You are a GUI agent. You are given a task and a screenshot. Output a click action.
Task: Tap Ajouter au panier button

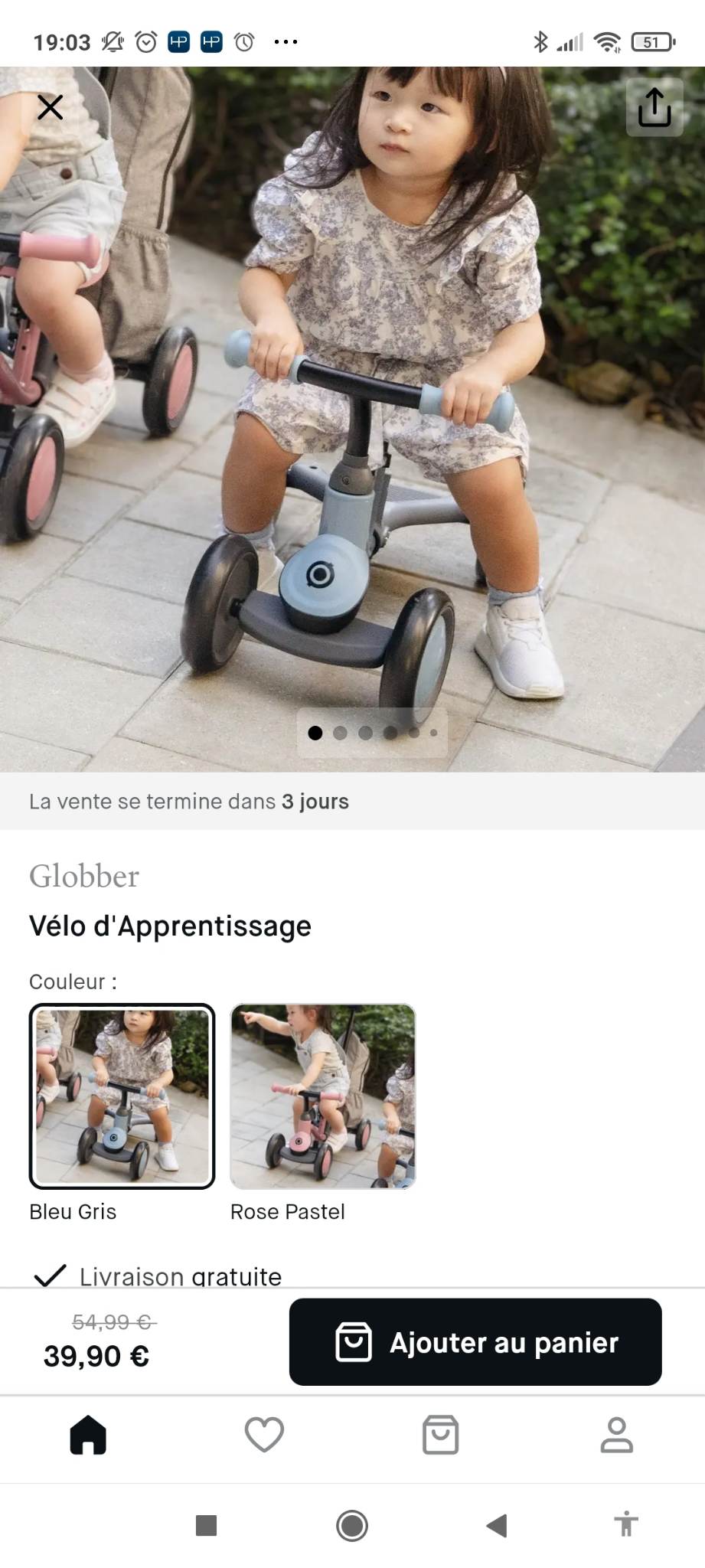(475, 1342)
